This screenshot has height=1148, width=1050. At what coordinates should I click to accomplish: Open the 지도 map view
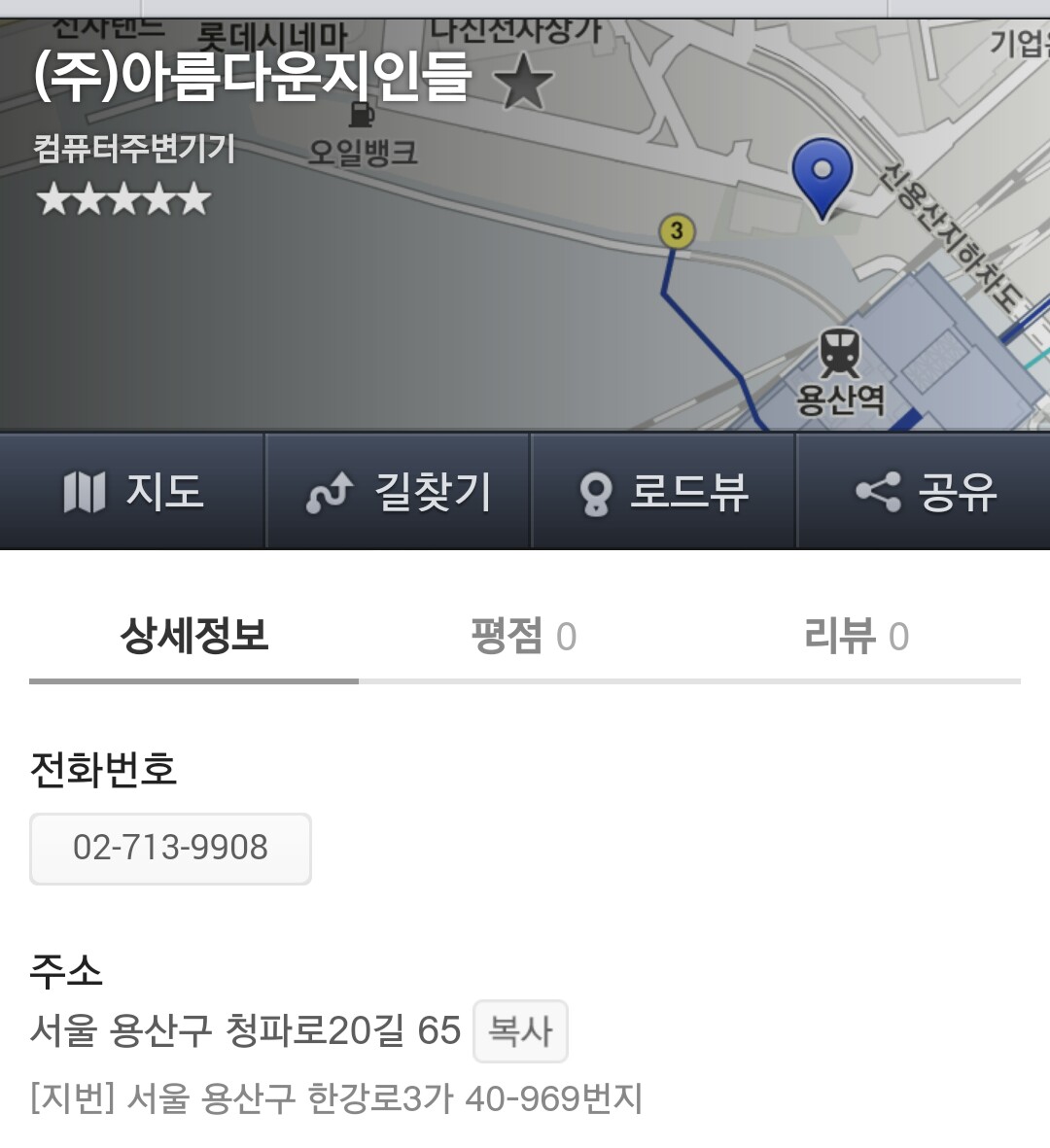(x=132, y=491)
